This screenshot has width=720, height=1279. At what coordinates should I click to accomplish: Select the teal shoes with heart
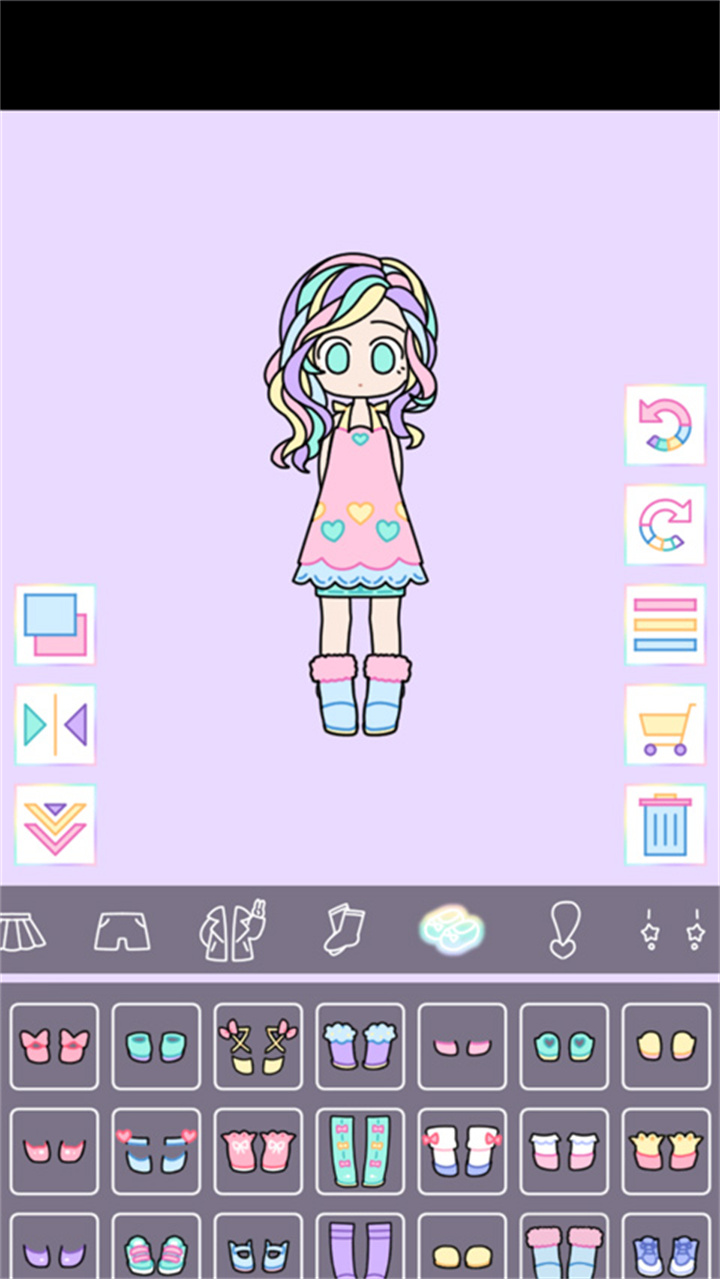click(564, 1046)
